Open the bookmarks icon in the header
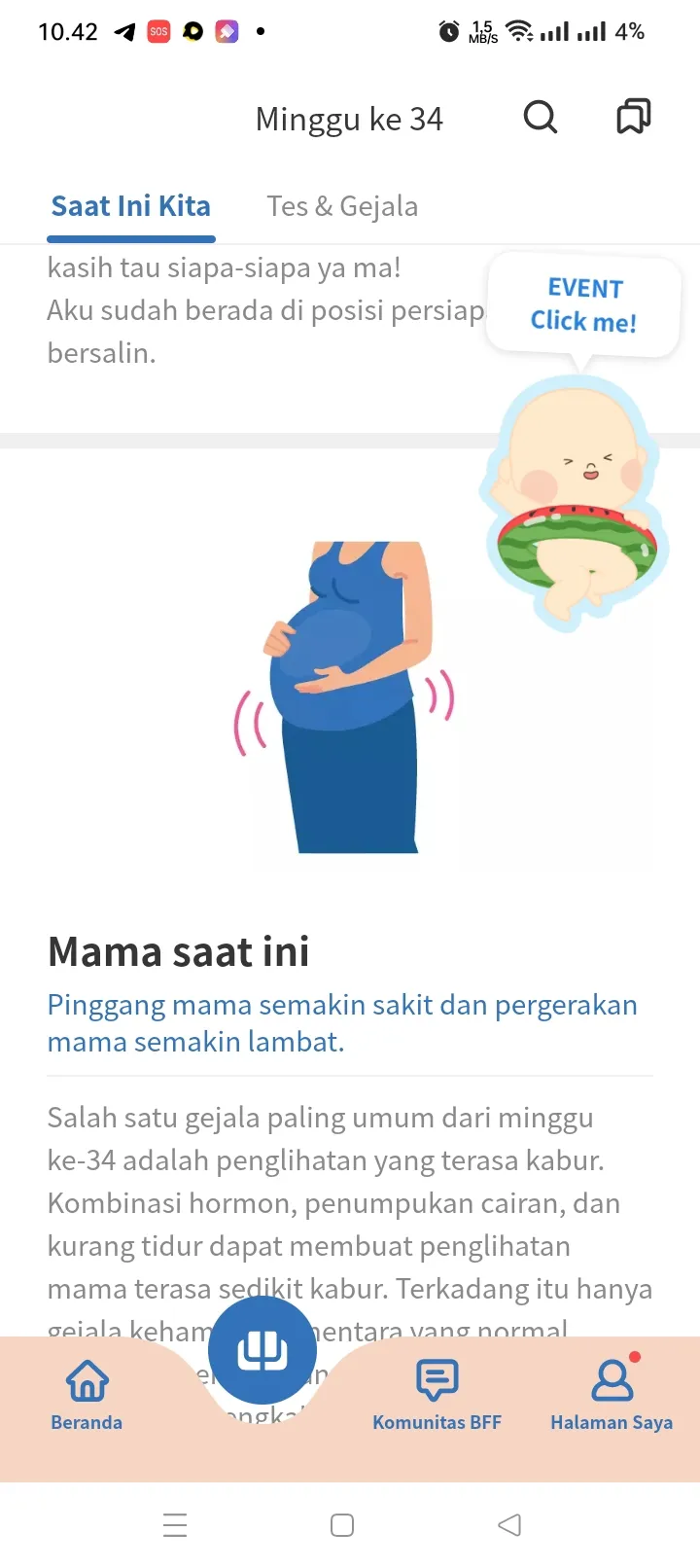This screenshot has height=1568, width=700. [634, 117]
